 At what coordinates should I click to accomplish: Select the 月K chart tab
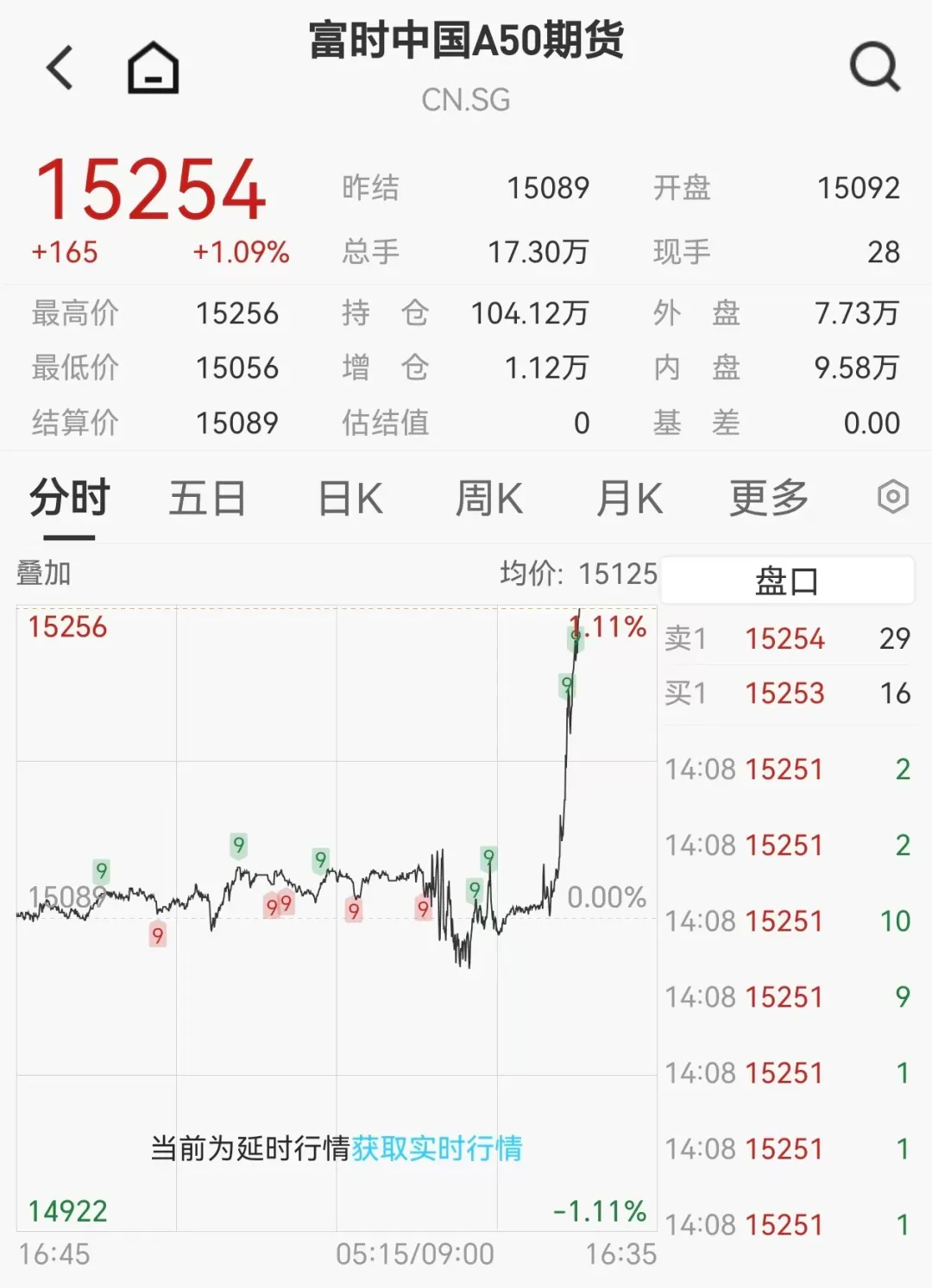[629, 499]
